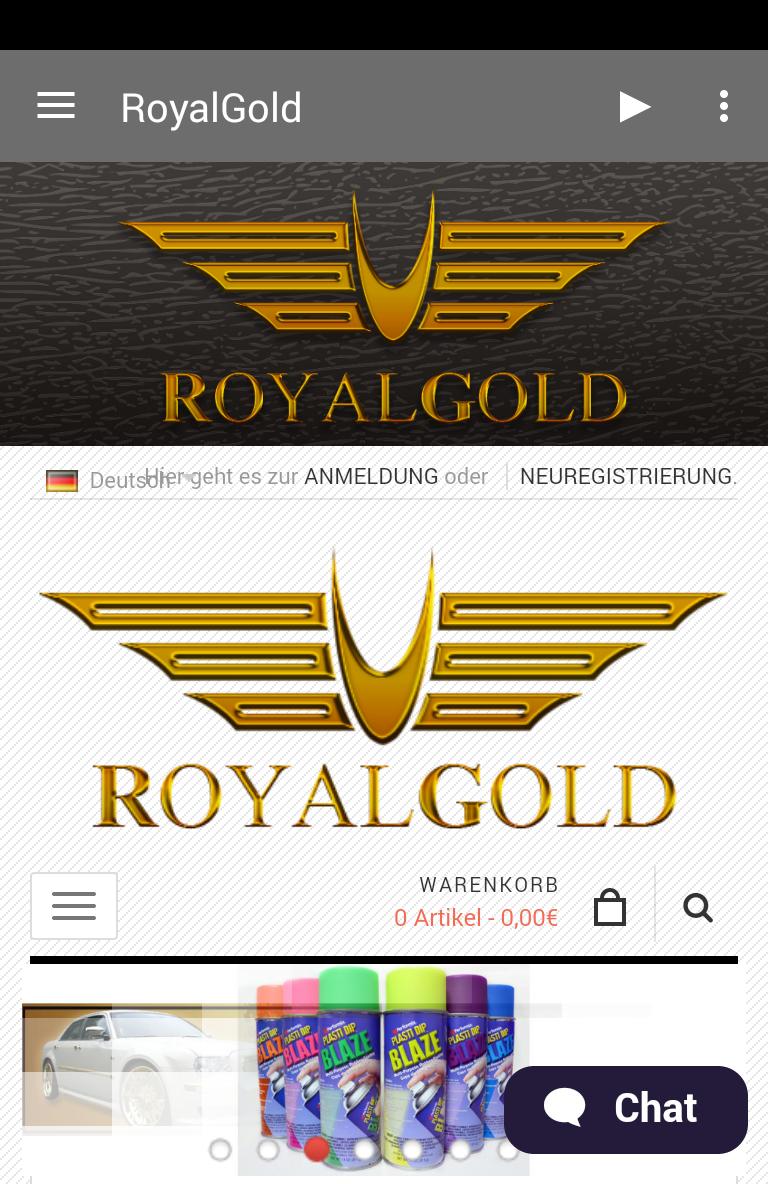
Task: Go to ANMELDUNG login page
Action: pos(371,477)
